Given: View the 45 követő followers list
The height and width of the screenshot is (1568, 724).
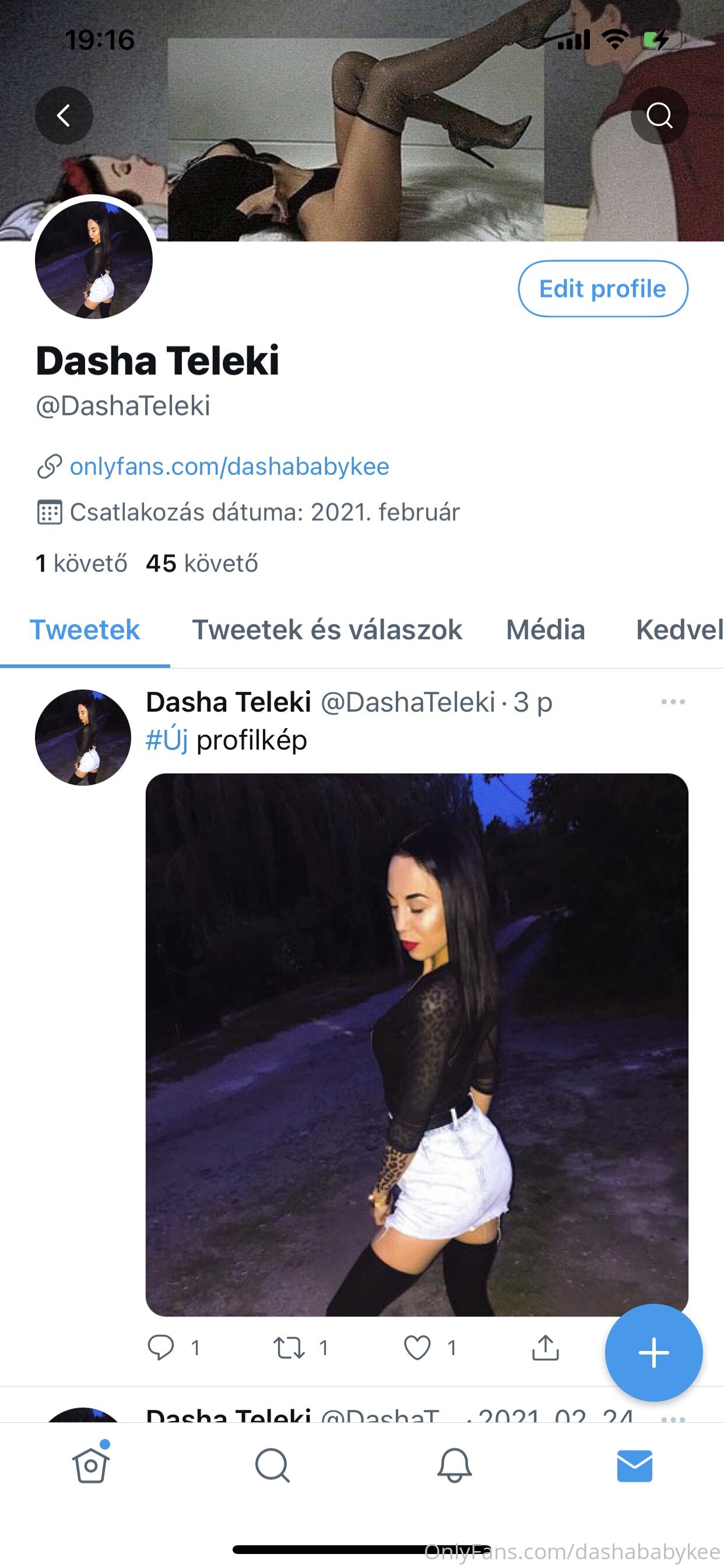Looking at the screenshot, I should click(201, 563).
